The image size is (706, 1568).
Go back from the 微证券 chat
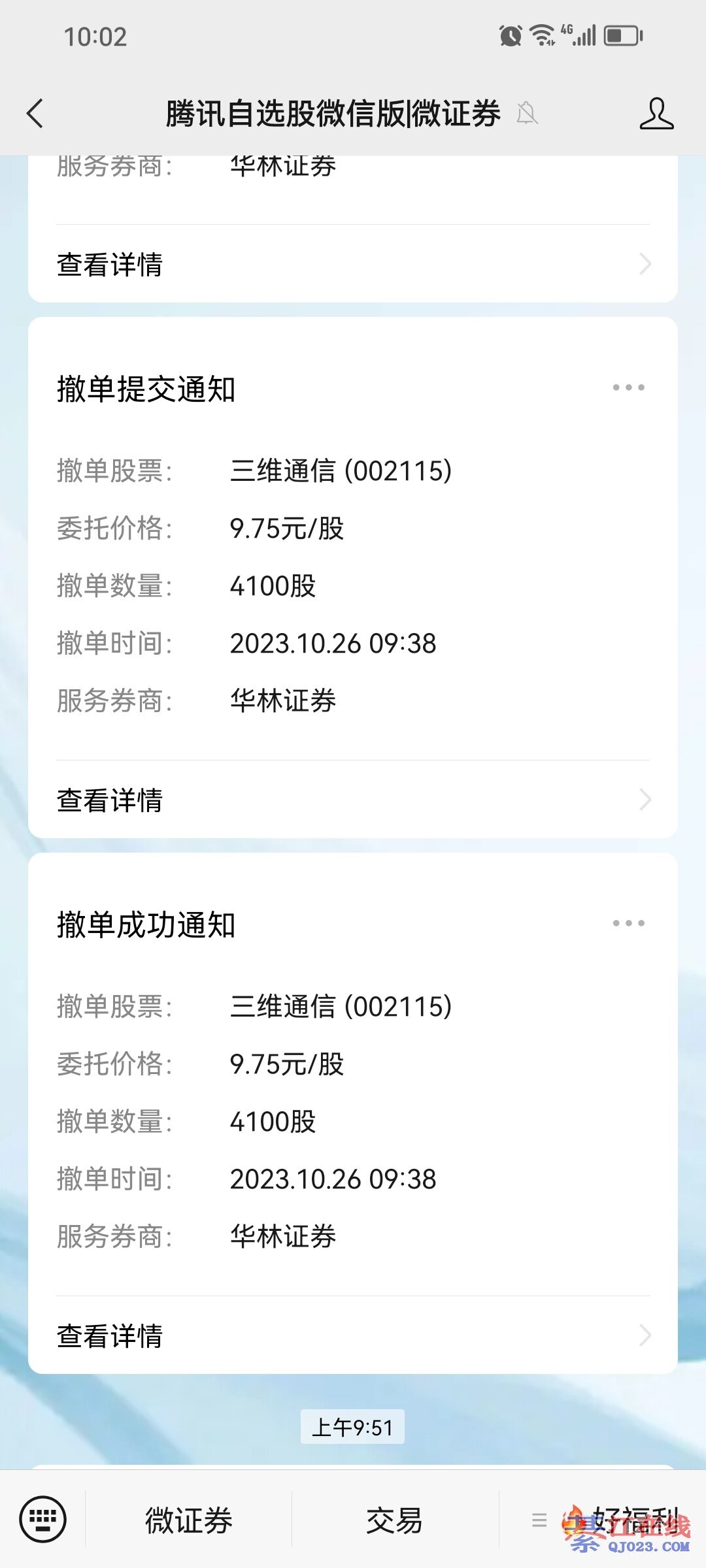(x=35, y=114)
